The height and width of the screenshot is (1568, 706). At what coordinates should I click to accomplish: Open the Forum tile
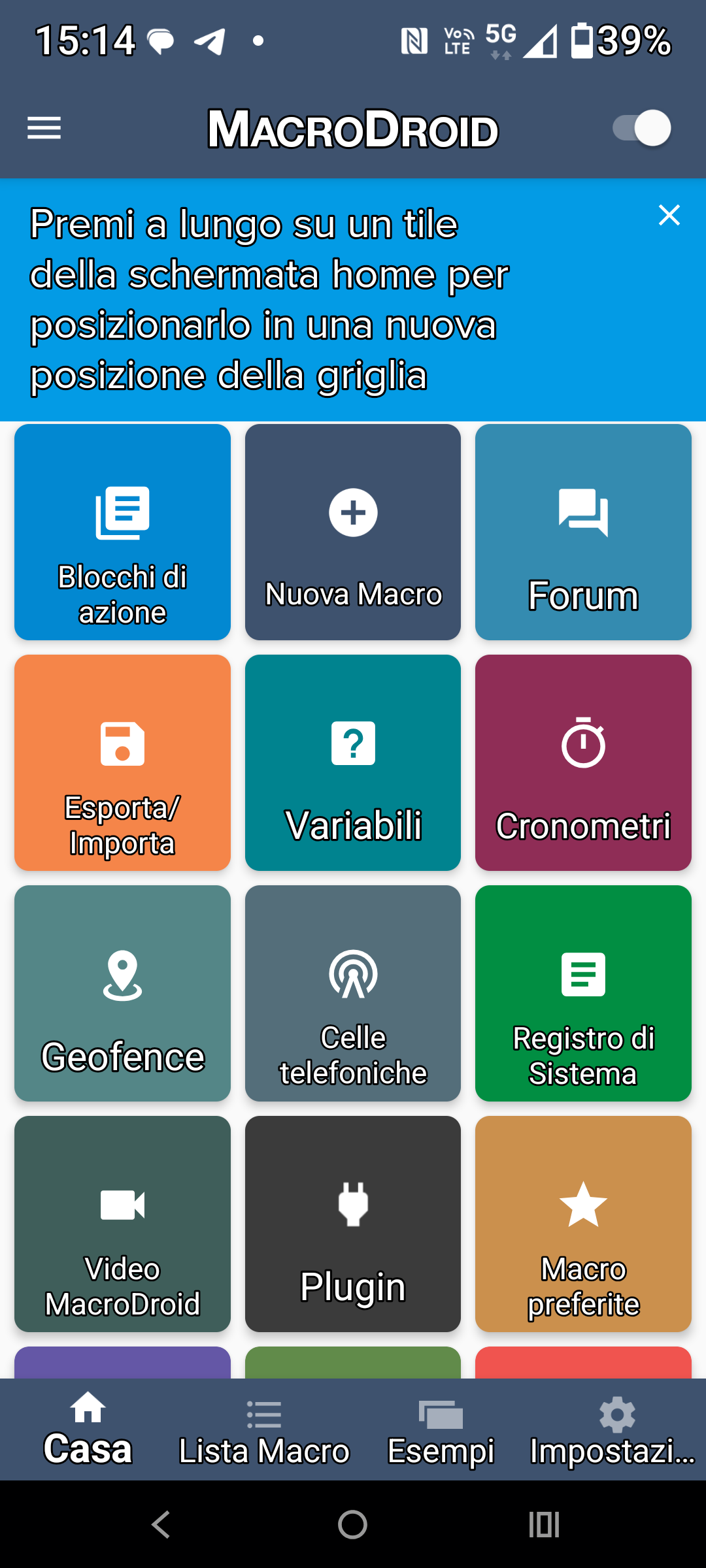[583, 532]
